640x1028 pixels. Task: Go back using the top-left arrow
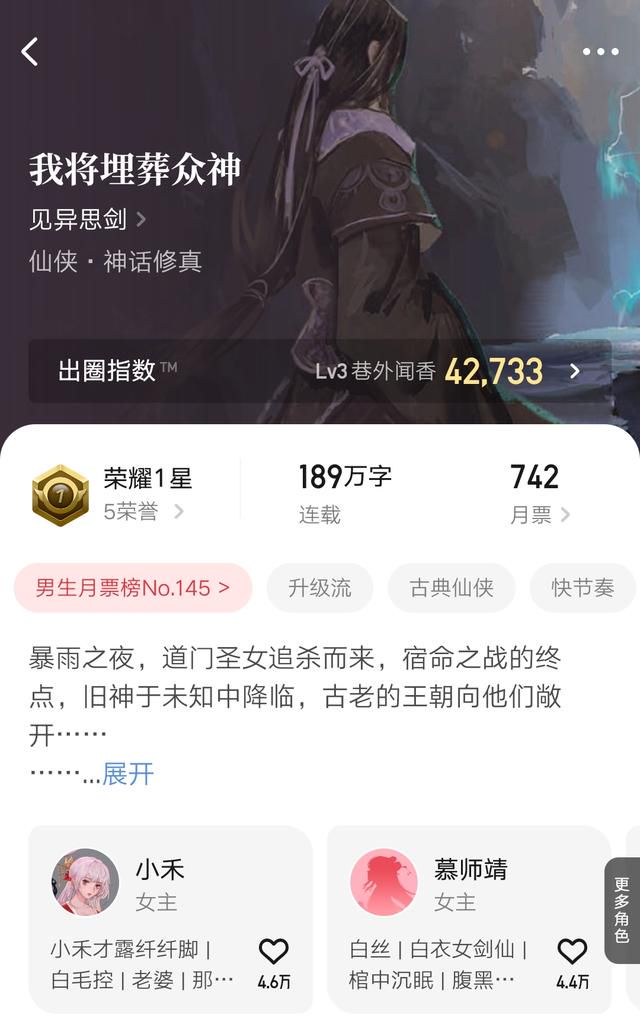pyautogui.click(x=30, y=52)
